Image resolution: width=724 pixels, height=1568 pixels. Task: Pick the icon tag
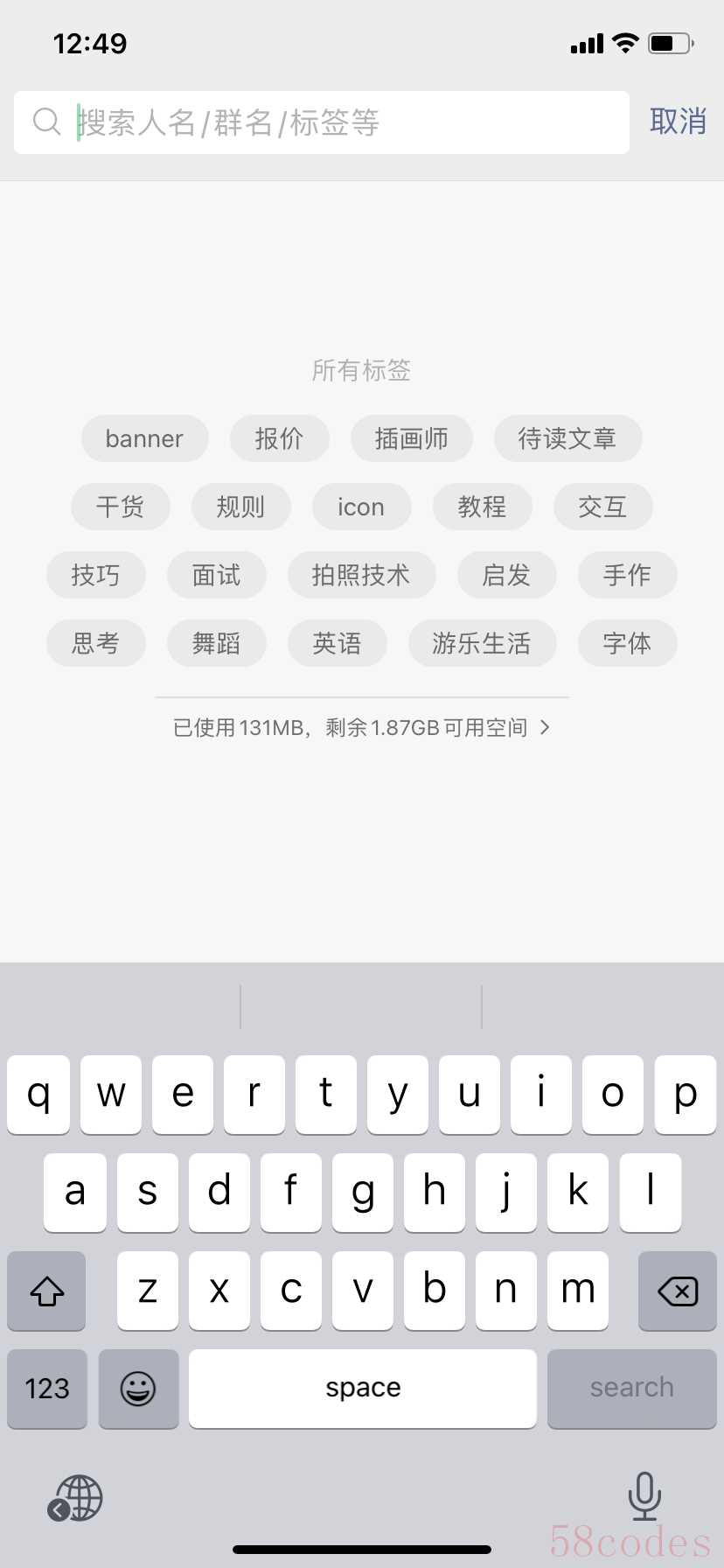point(361,507)
